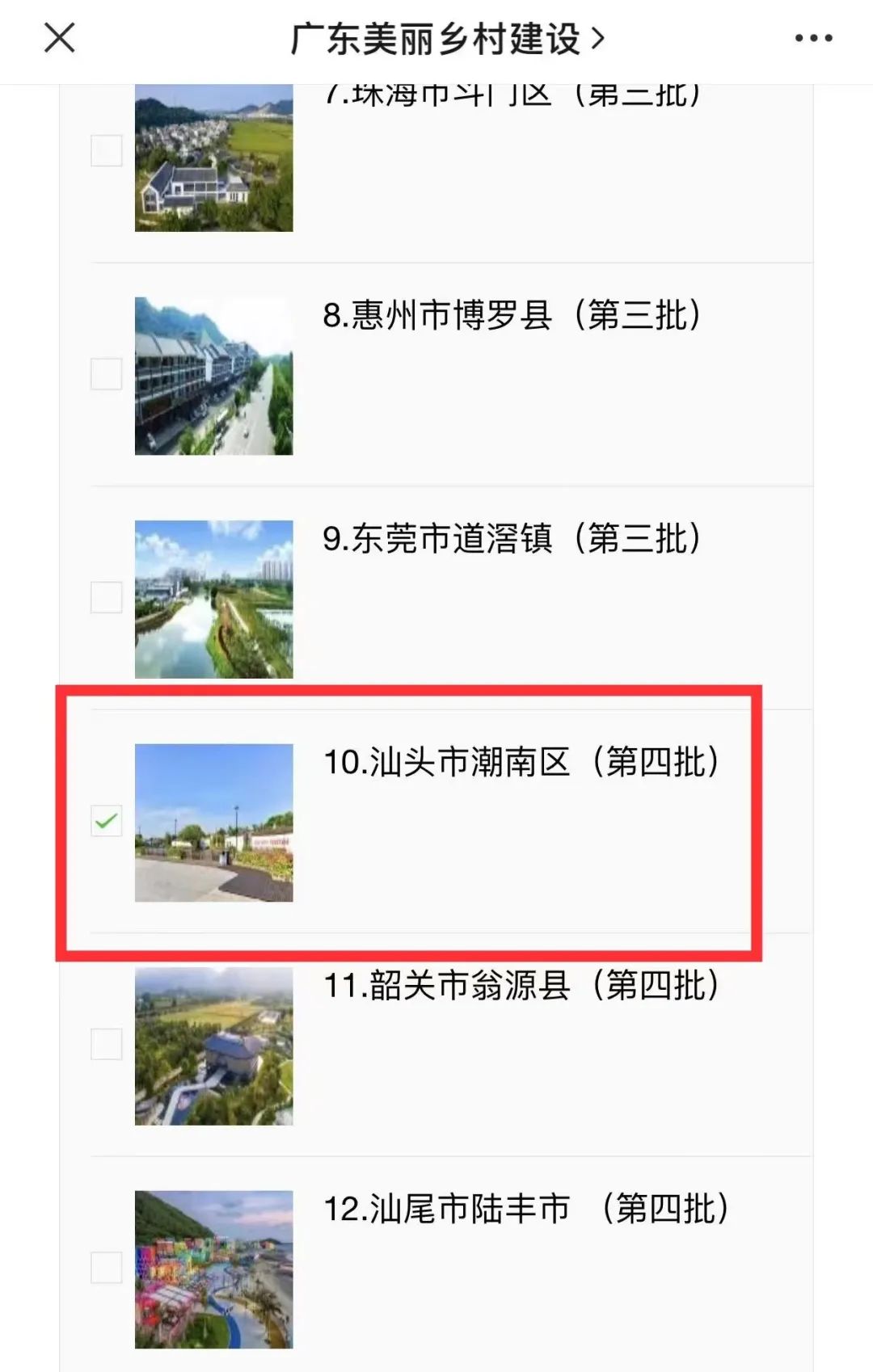Open the three-dot overflow menu
The image size is (873, 1372).
813,38
